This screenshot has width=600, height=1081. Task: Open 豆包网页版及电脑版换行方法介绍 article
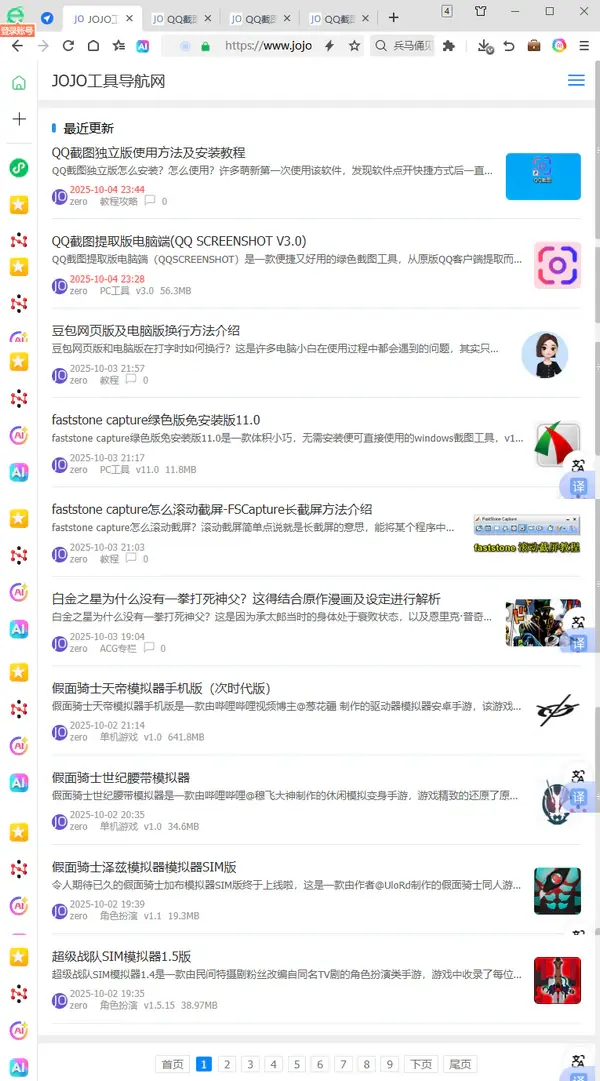(145, 330)
